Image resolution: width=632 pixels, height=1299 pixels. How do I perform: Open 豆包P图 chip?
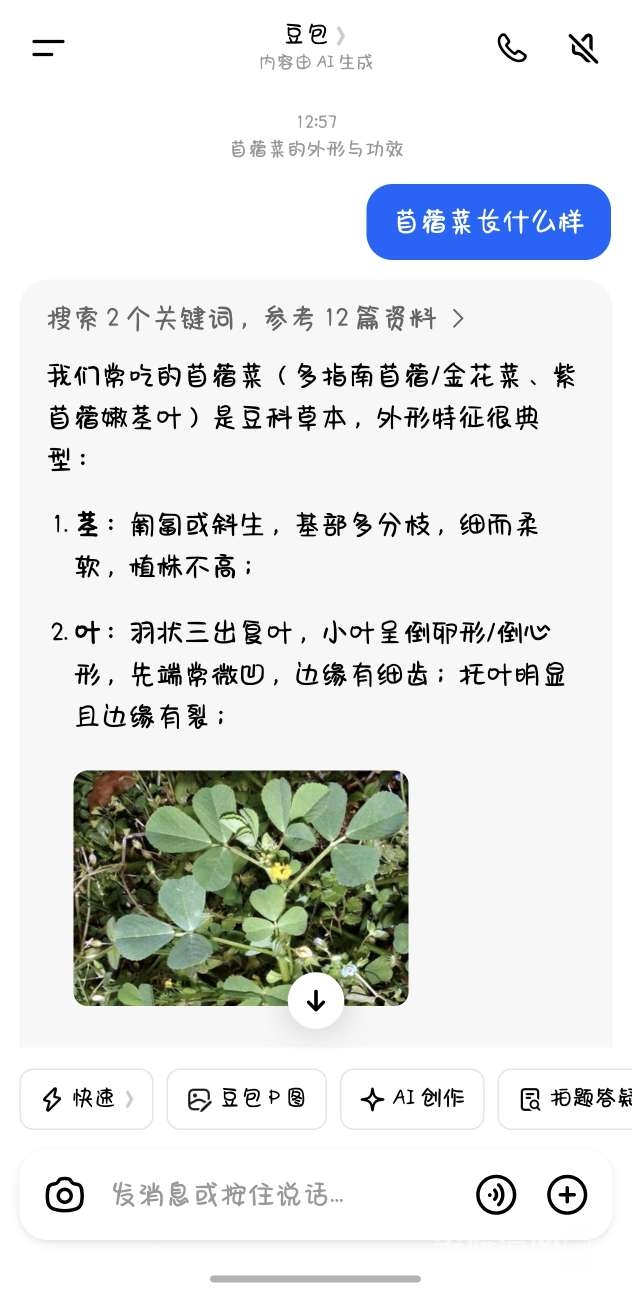point(246,1099)
